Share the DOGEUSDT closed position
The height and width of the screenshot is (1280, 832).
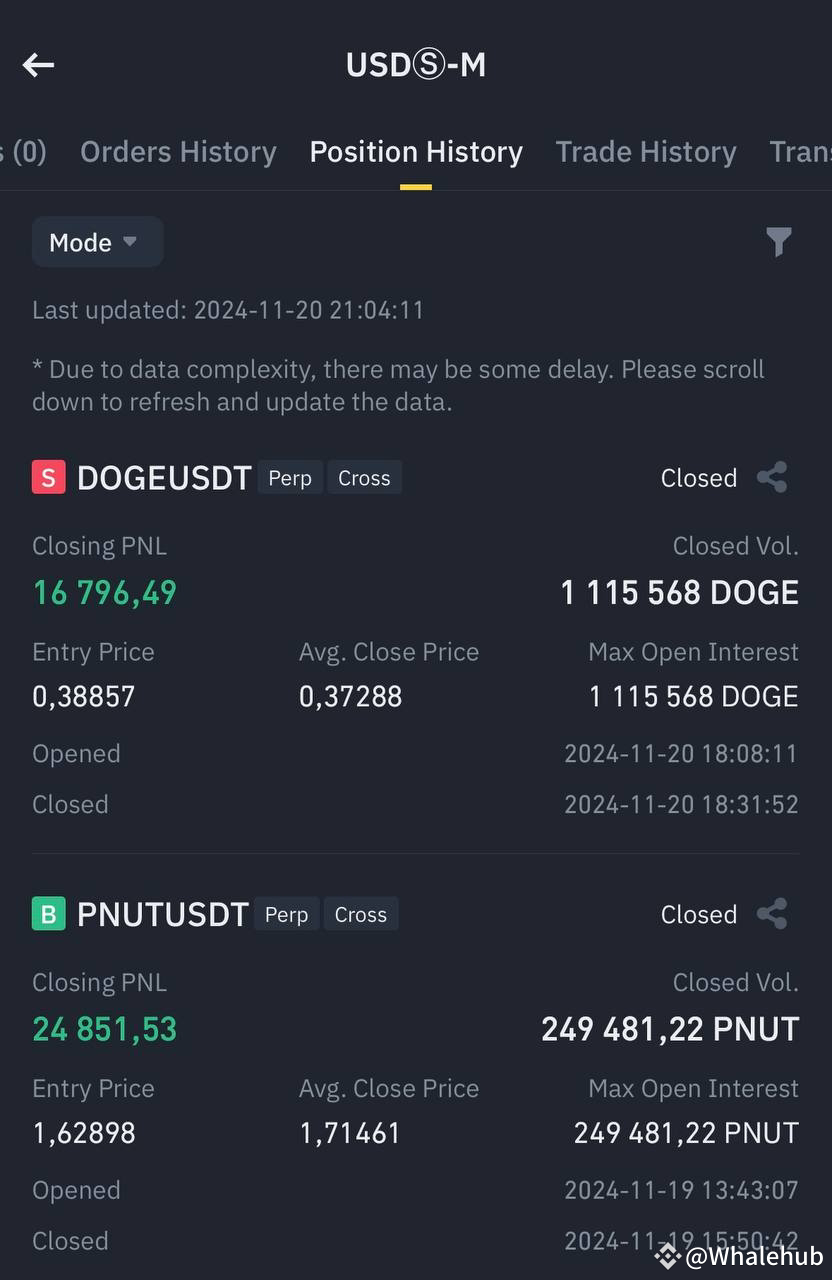pyautogui.click(x=772, y=477)
